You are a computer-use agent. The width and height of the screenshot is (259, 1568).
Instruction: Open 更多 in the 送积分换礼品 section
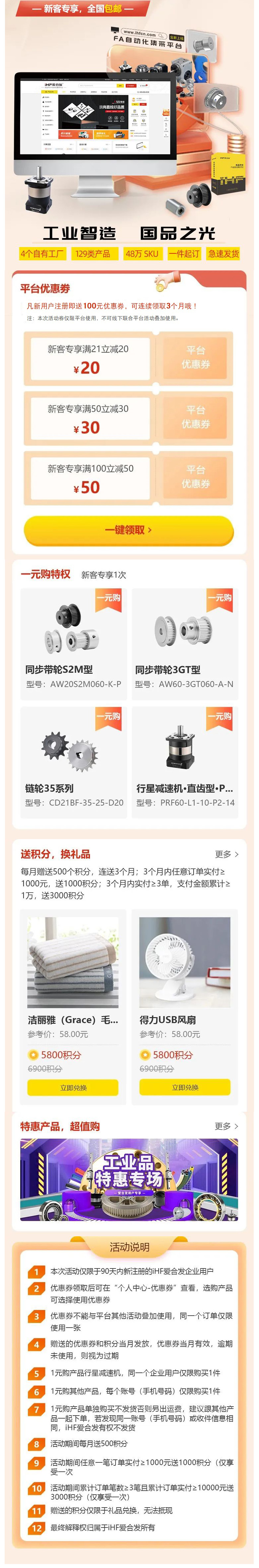pyautogui.click(x=226, y=854)
